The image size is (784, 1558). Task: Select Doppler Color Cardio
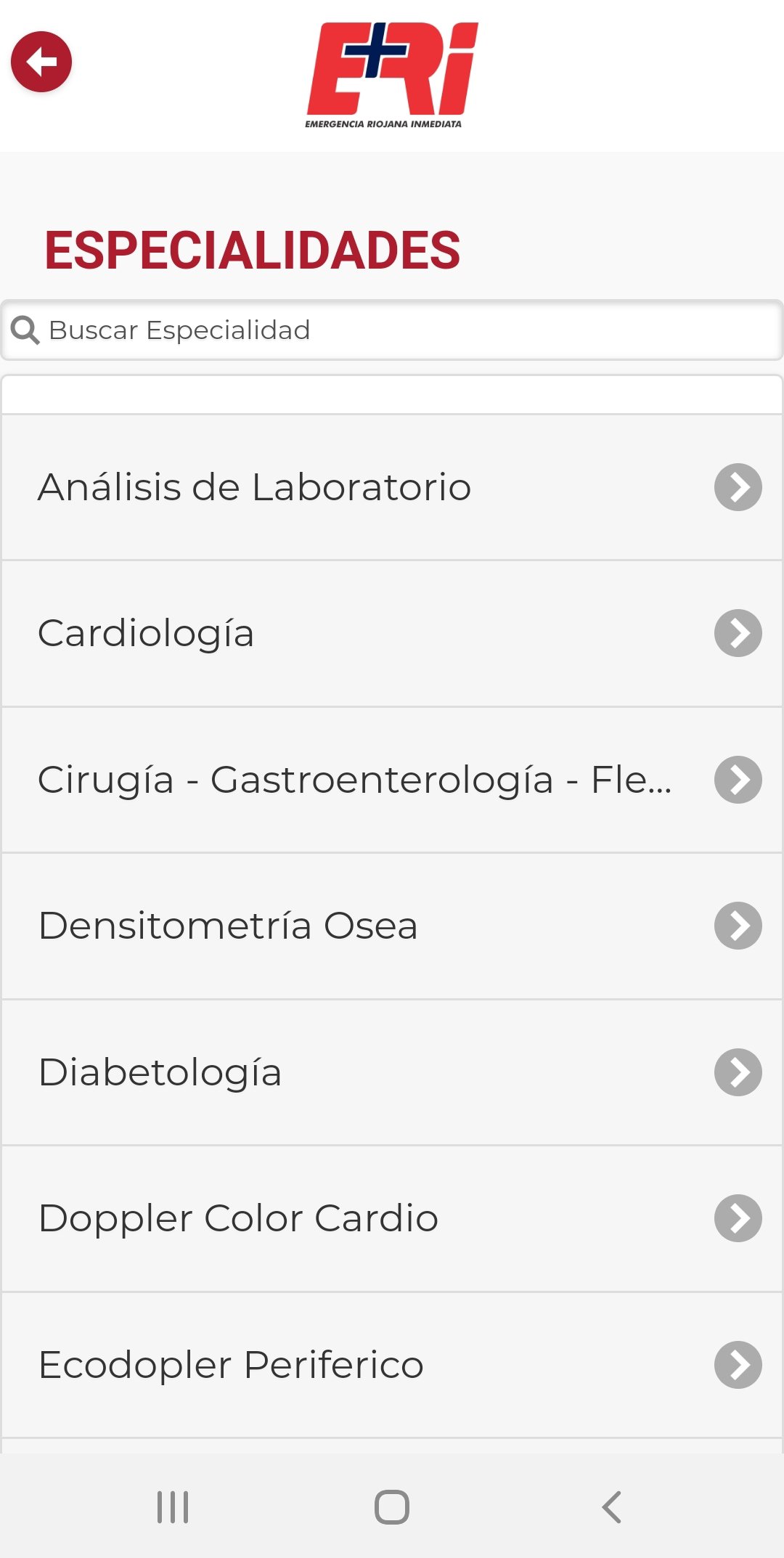[392, 1218]
